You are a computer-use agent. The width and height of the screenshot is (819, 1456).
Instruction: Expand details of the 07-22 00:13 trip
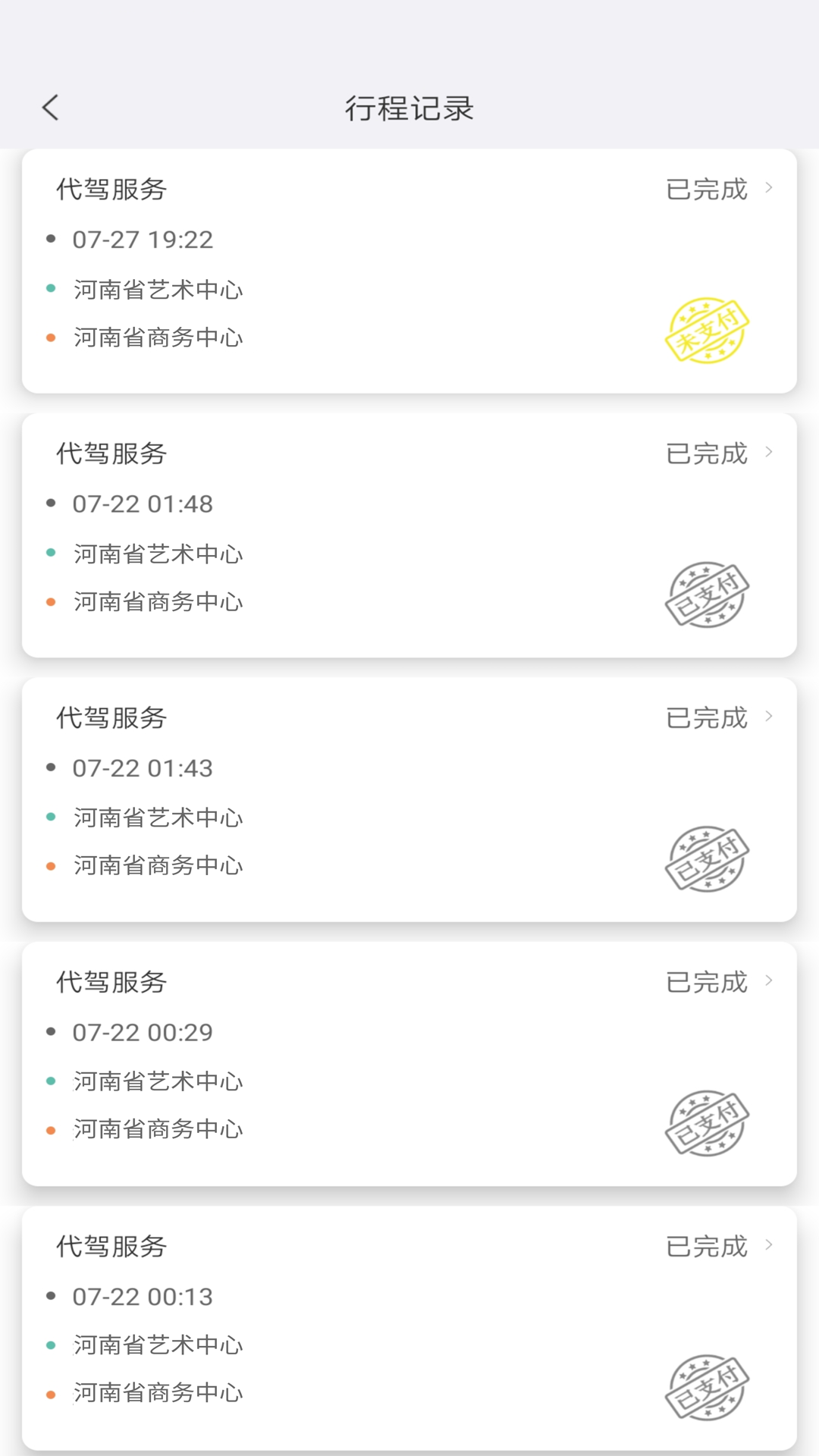point(769,1244)
